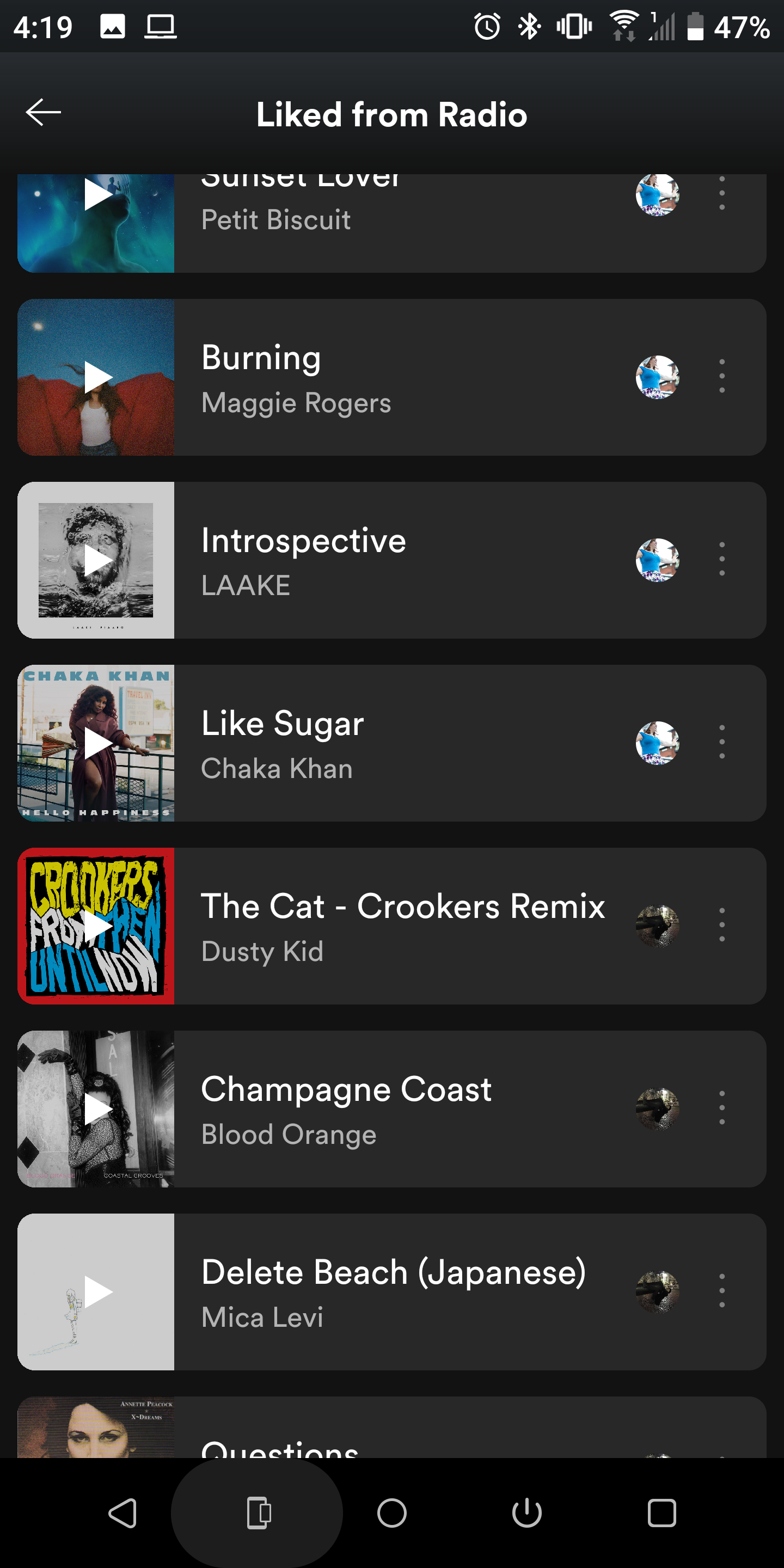Go back from Liked from Radio
784x1568 pixels.
point(42,113)
